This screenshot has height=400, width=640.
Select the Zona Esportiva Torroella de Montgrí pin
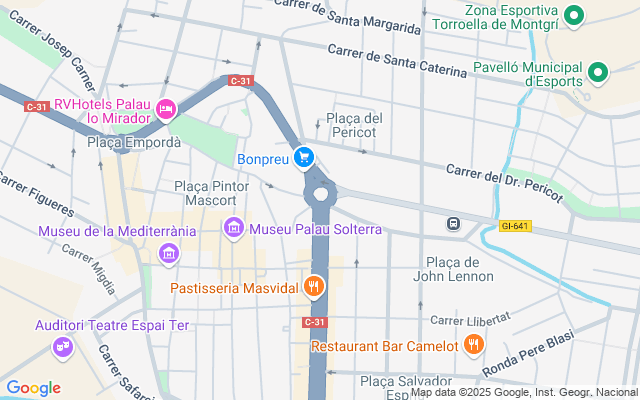tap(574, 14)
